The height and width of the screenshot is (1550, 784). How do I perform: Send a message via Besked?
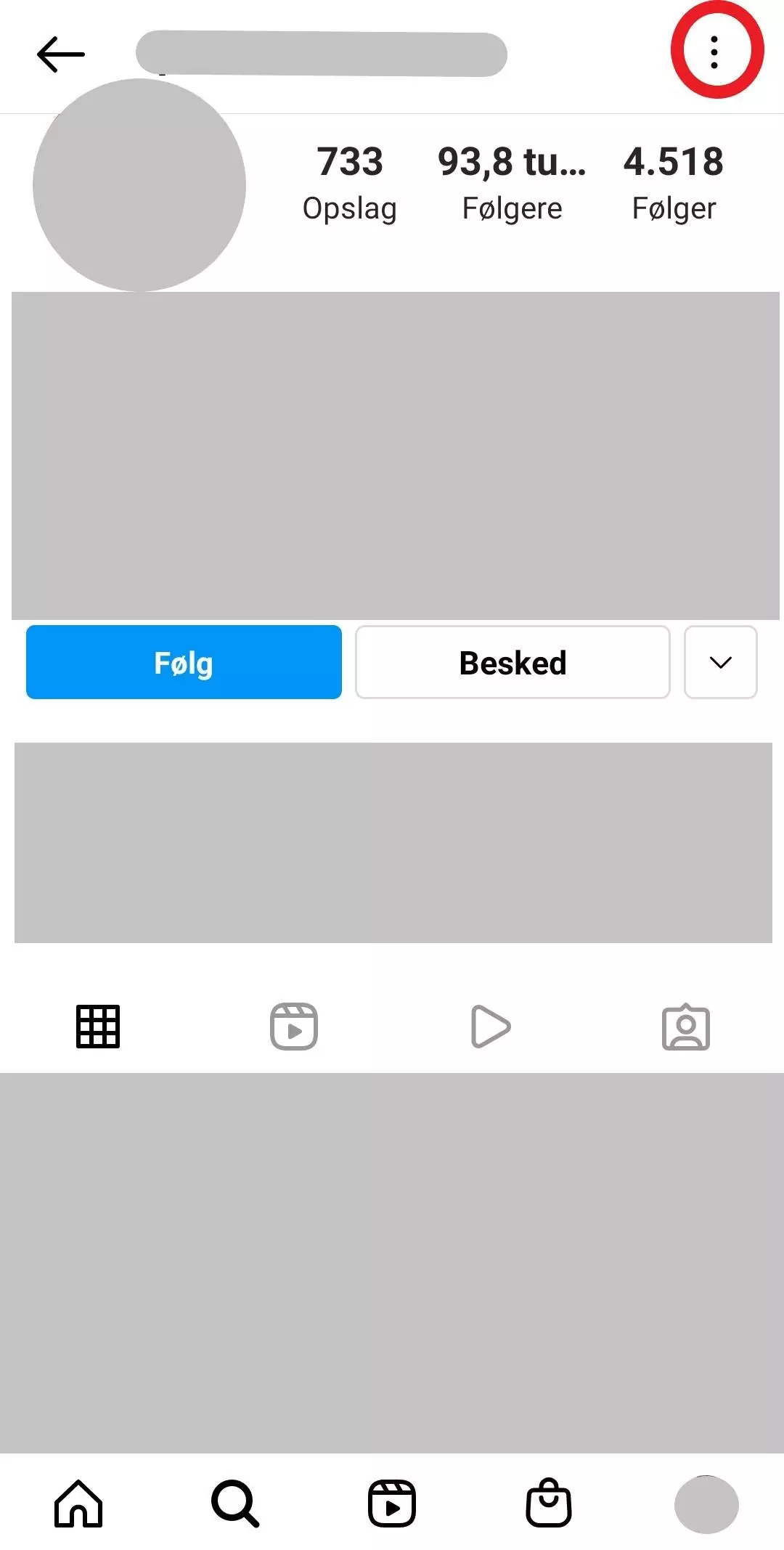[x=513, y=662]
